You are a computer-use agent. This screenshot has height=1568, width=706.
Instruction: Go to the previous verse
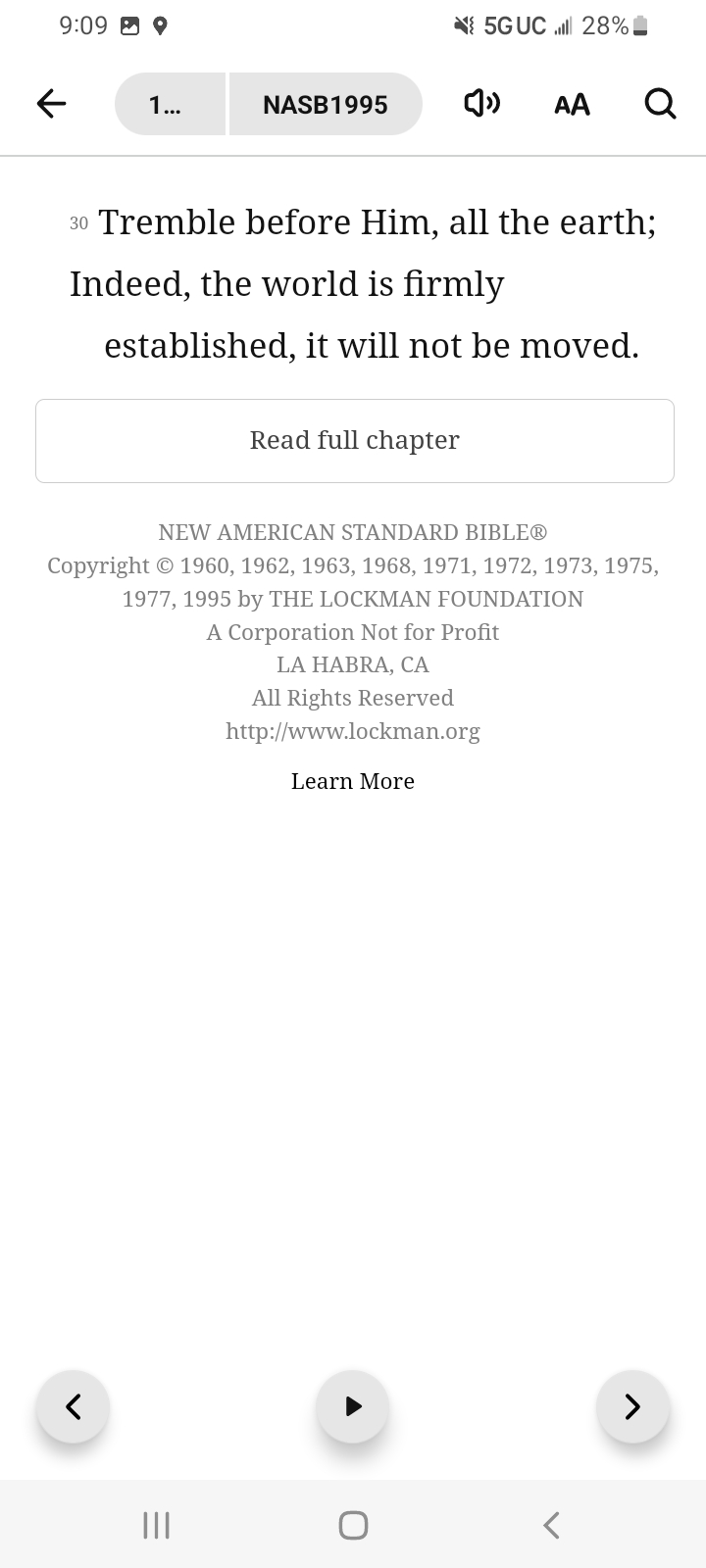coord(73,1406)
